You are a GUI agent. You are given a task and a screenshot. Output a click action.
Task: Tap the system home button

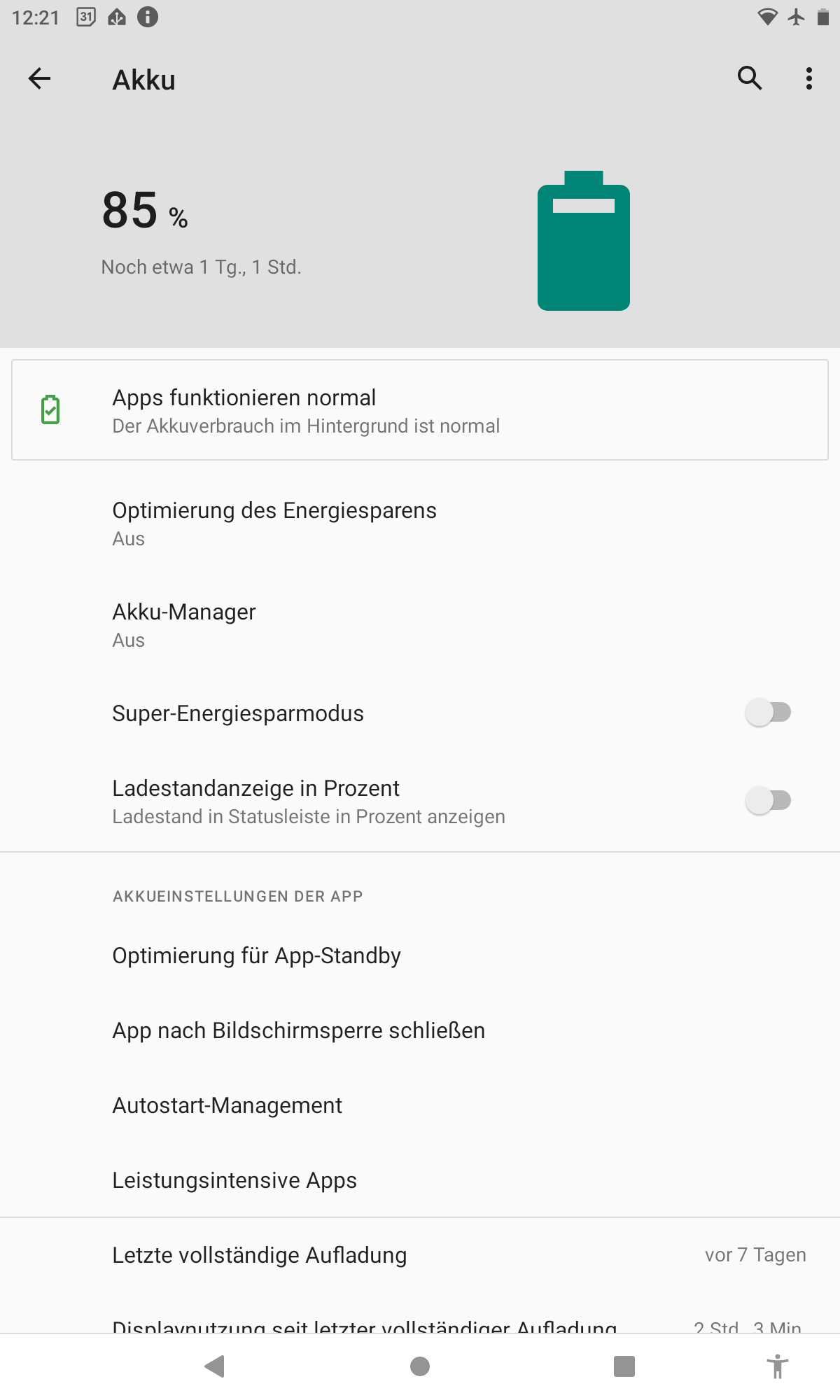pyautogui.click(x=420, y=1366)
